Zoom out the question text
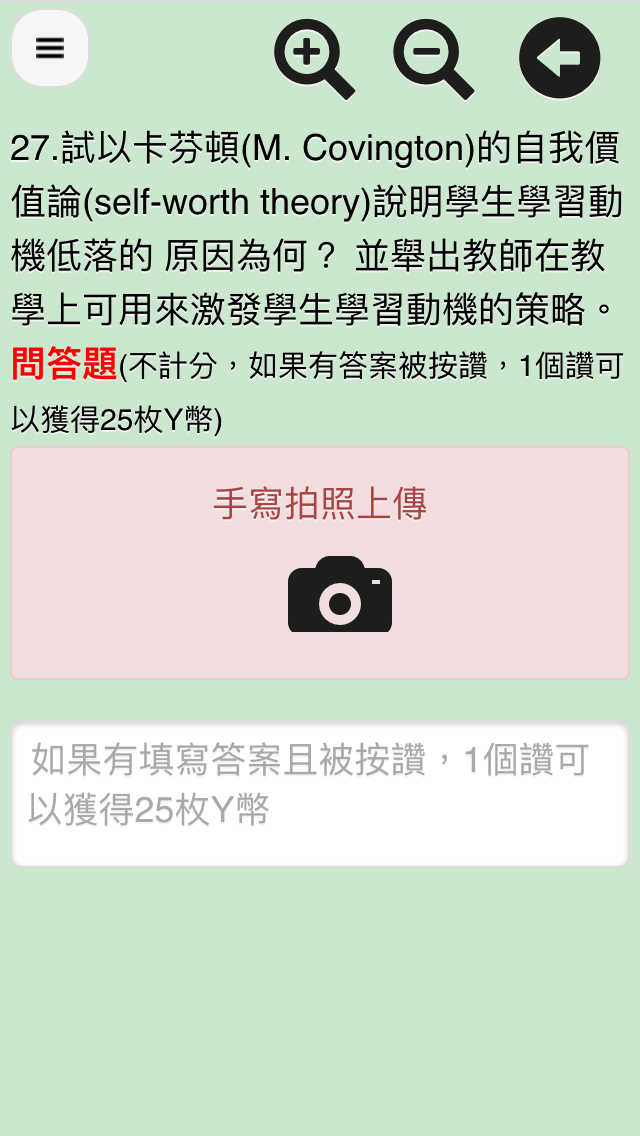 [432, 58]
